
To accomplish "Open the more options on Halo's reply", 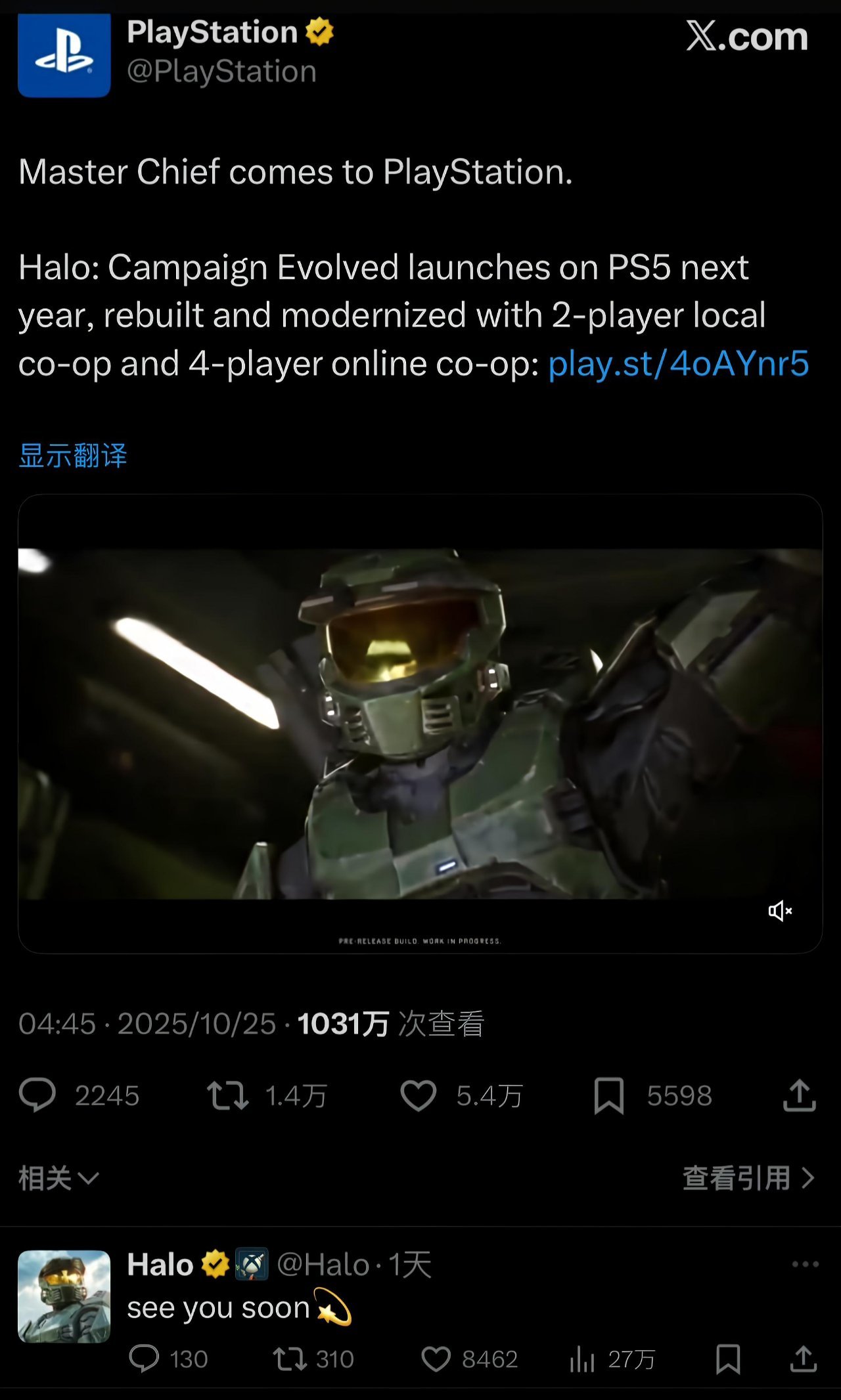I will tap(805, 1264).
